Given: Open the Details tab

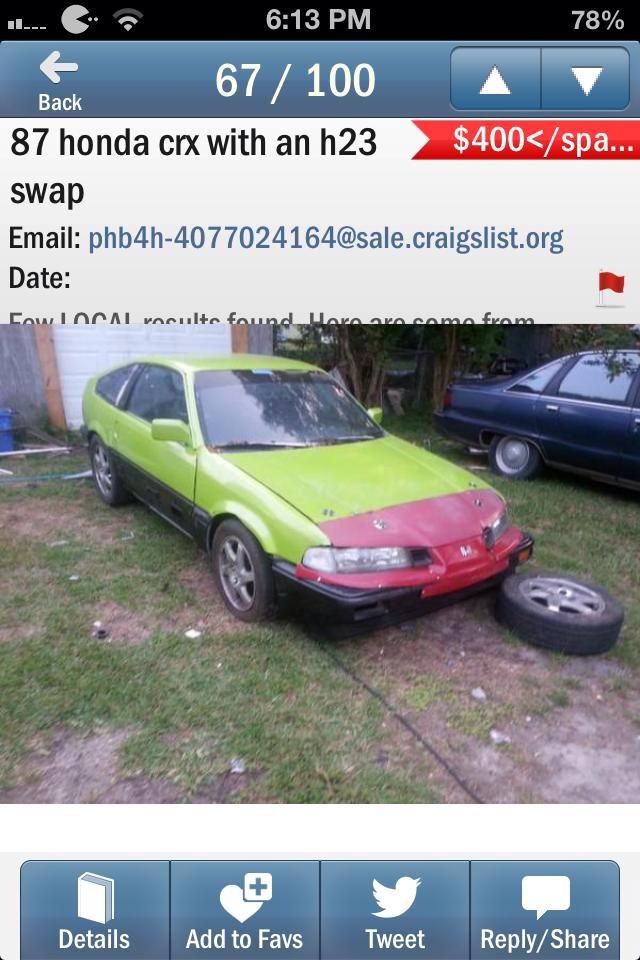Looking at the screenshot, I should (94, 910).
